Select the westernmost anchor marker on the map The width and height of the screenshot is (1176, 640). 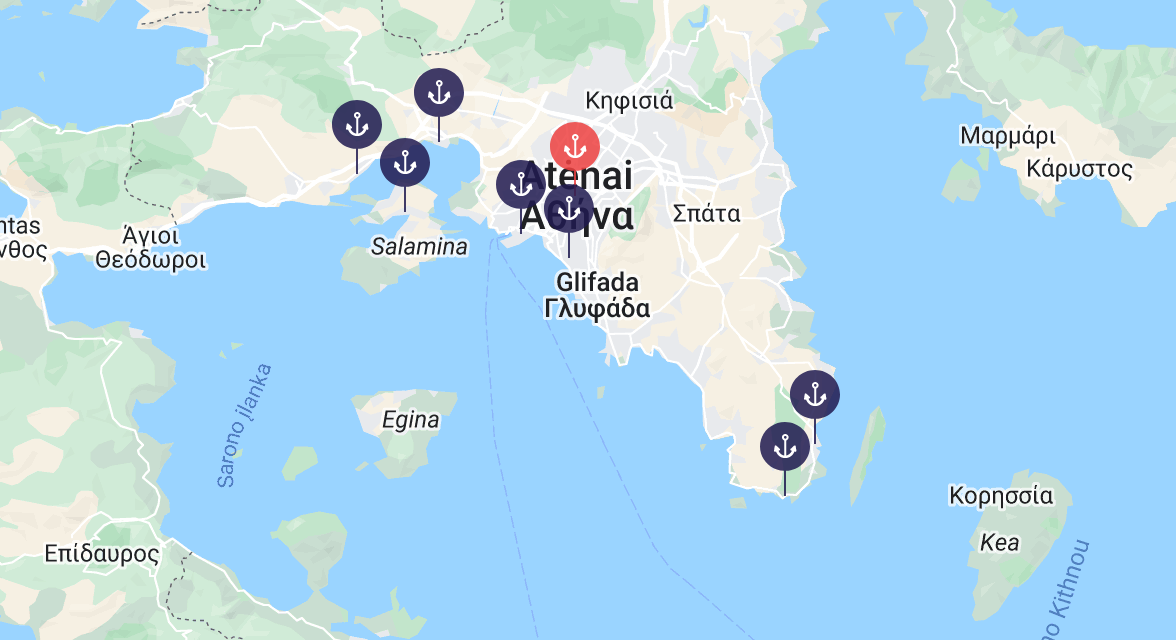[x=357, y=125]
